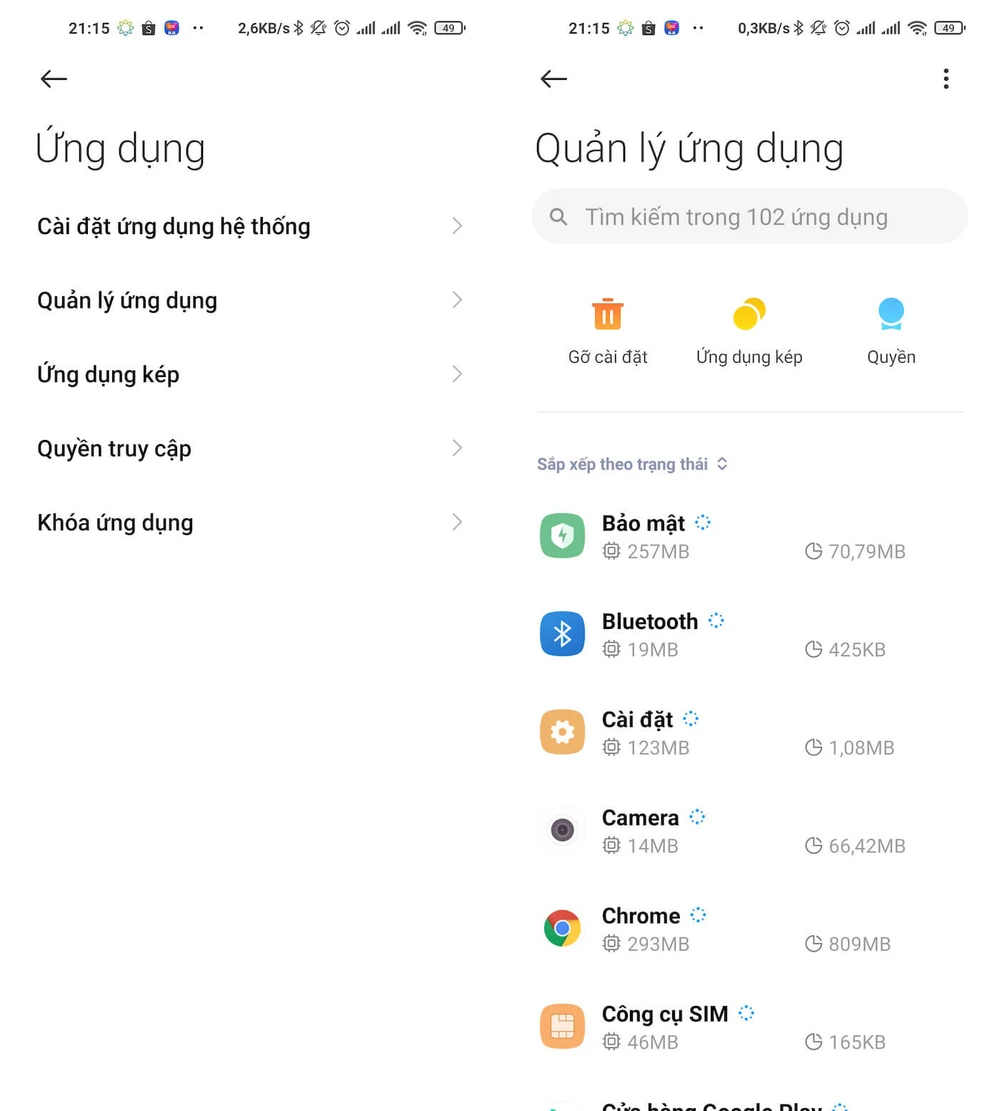Expand Quản lý ứng dụng via its chevron

point(457,300)
